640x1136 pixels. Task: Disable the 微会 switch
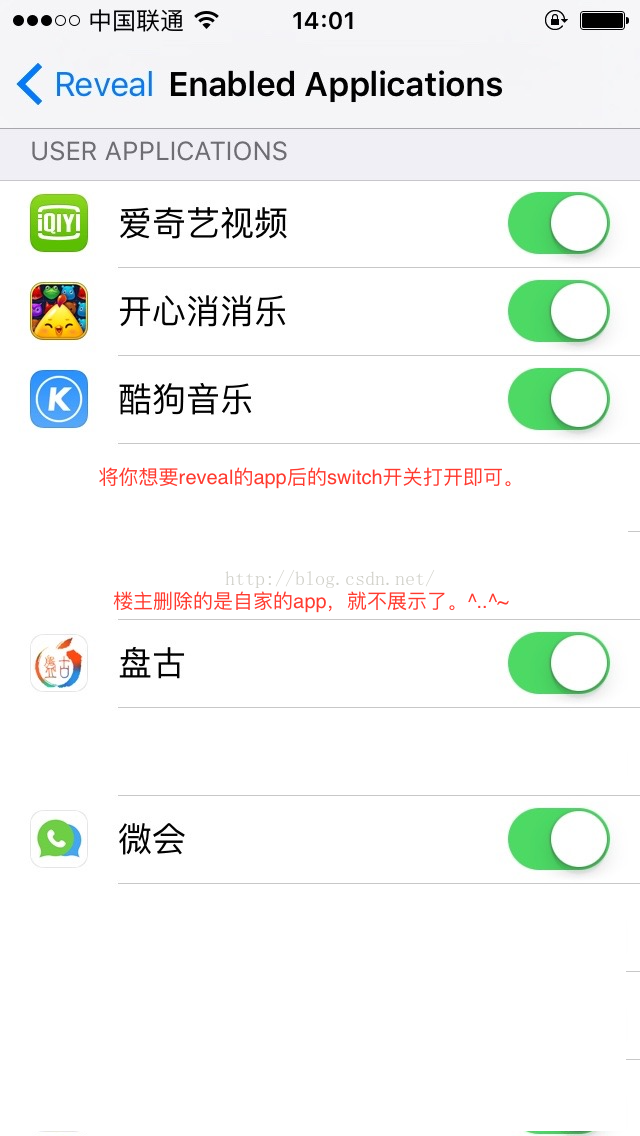pyautogui.click(x=559, y=839)
